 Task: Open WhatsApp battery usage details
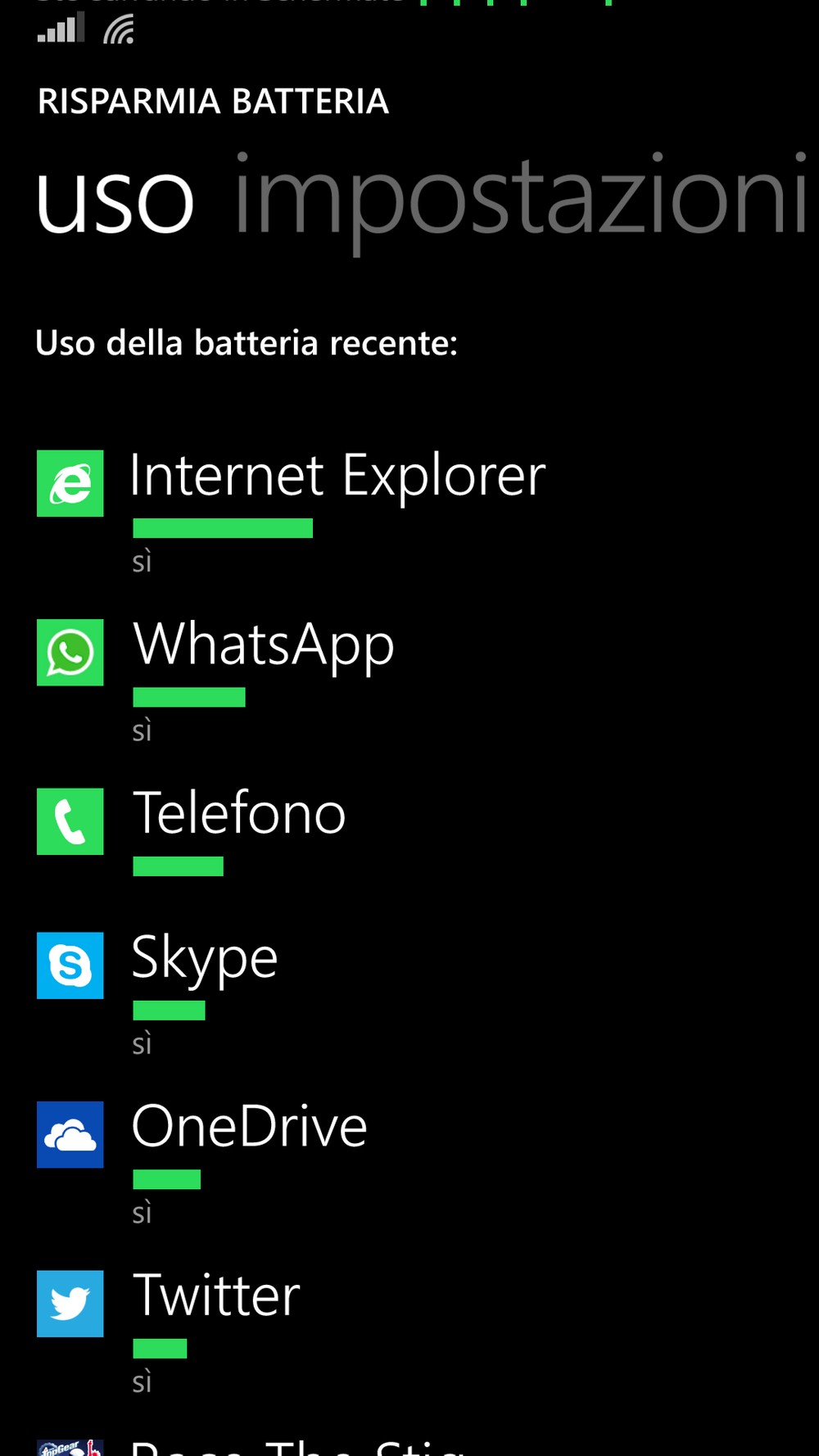(409, 680)
